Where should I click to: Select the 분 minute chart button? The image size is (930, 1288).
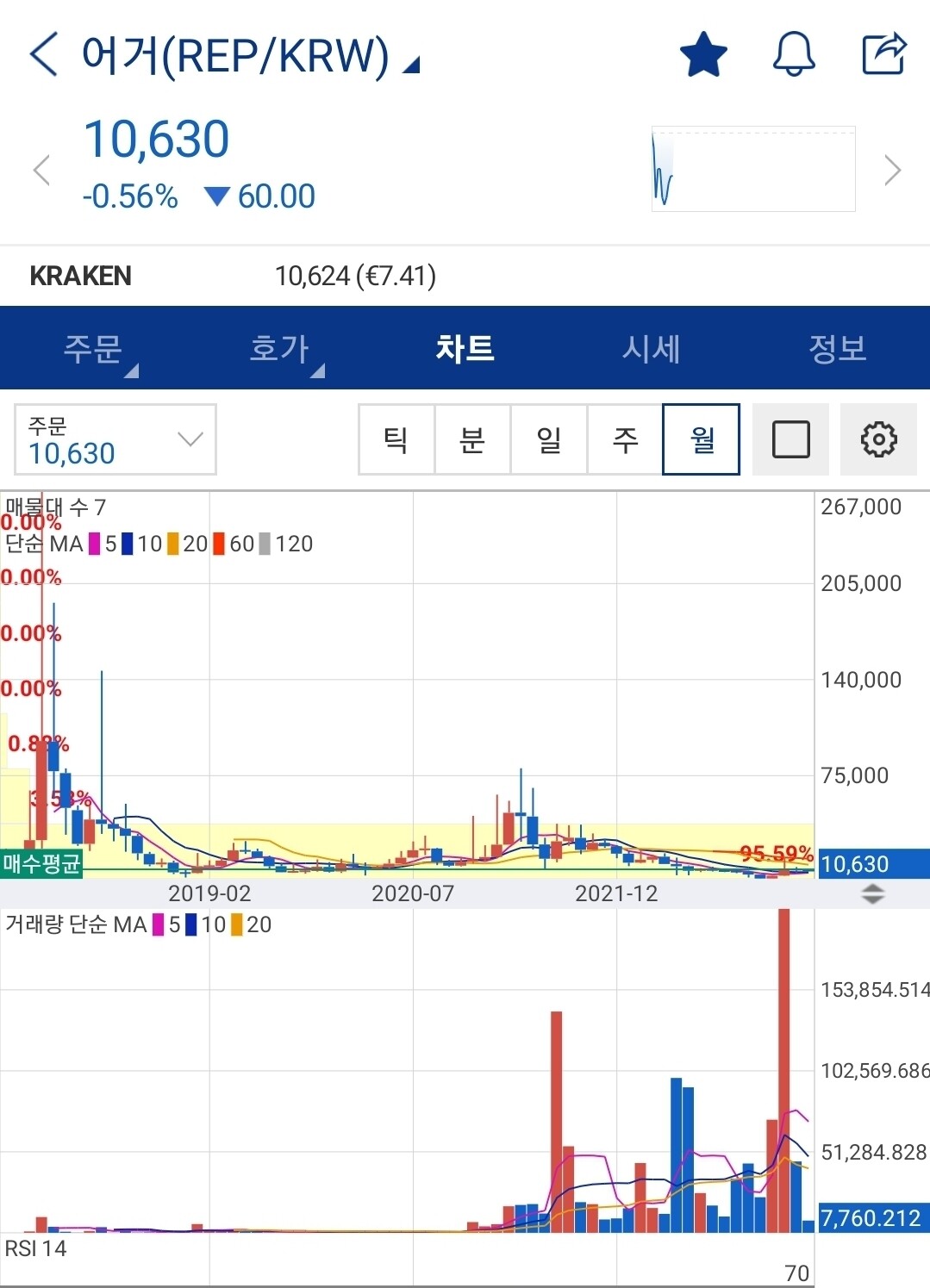472,439
